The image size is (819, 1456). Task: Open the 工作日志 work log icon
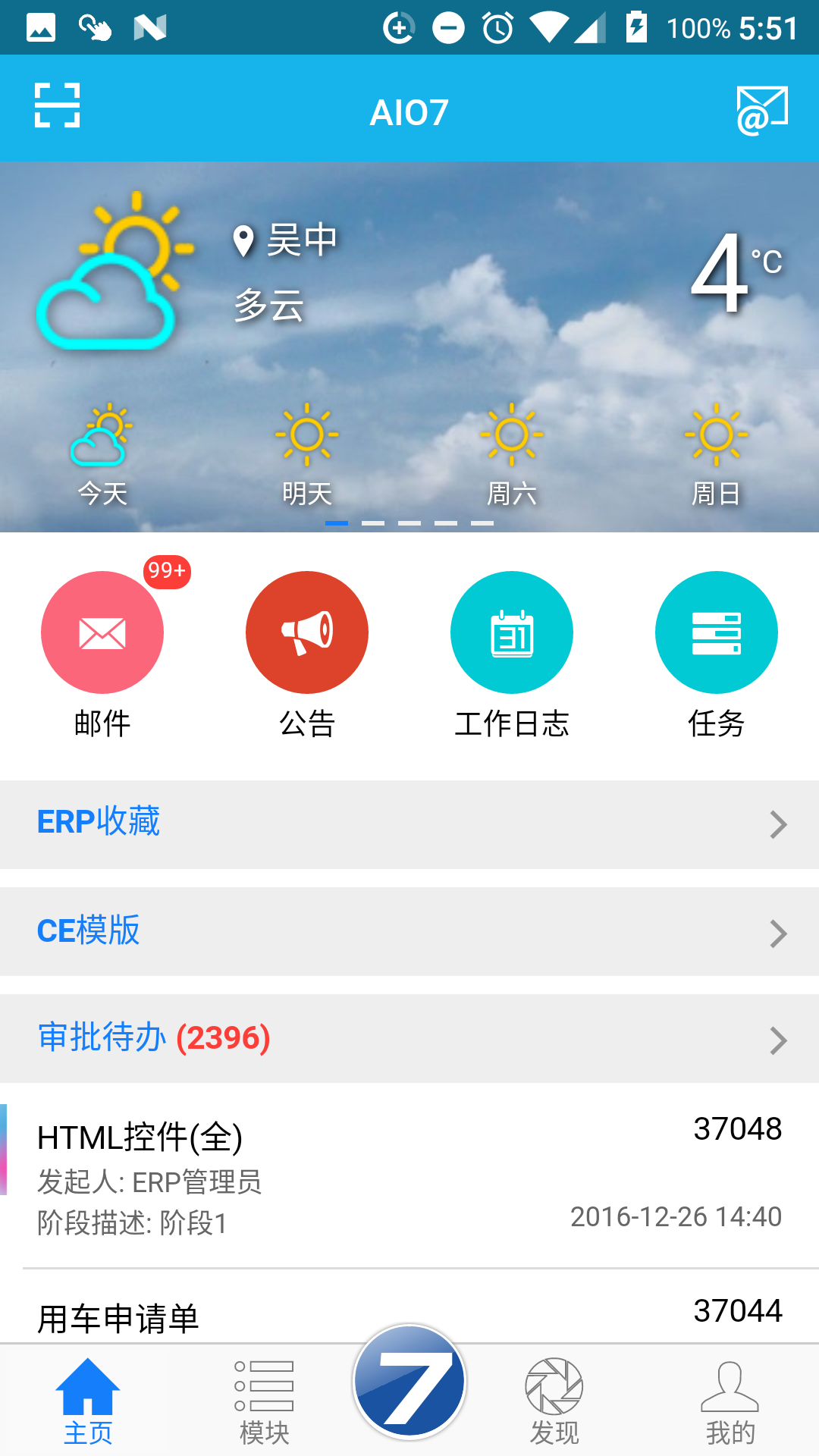tap(512, 632)
